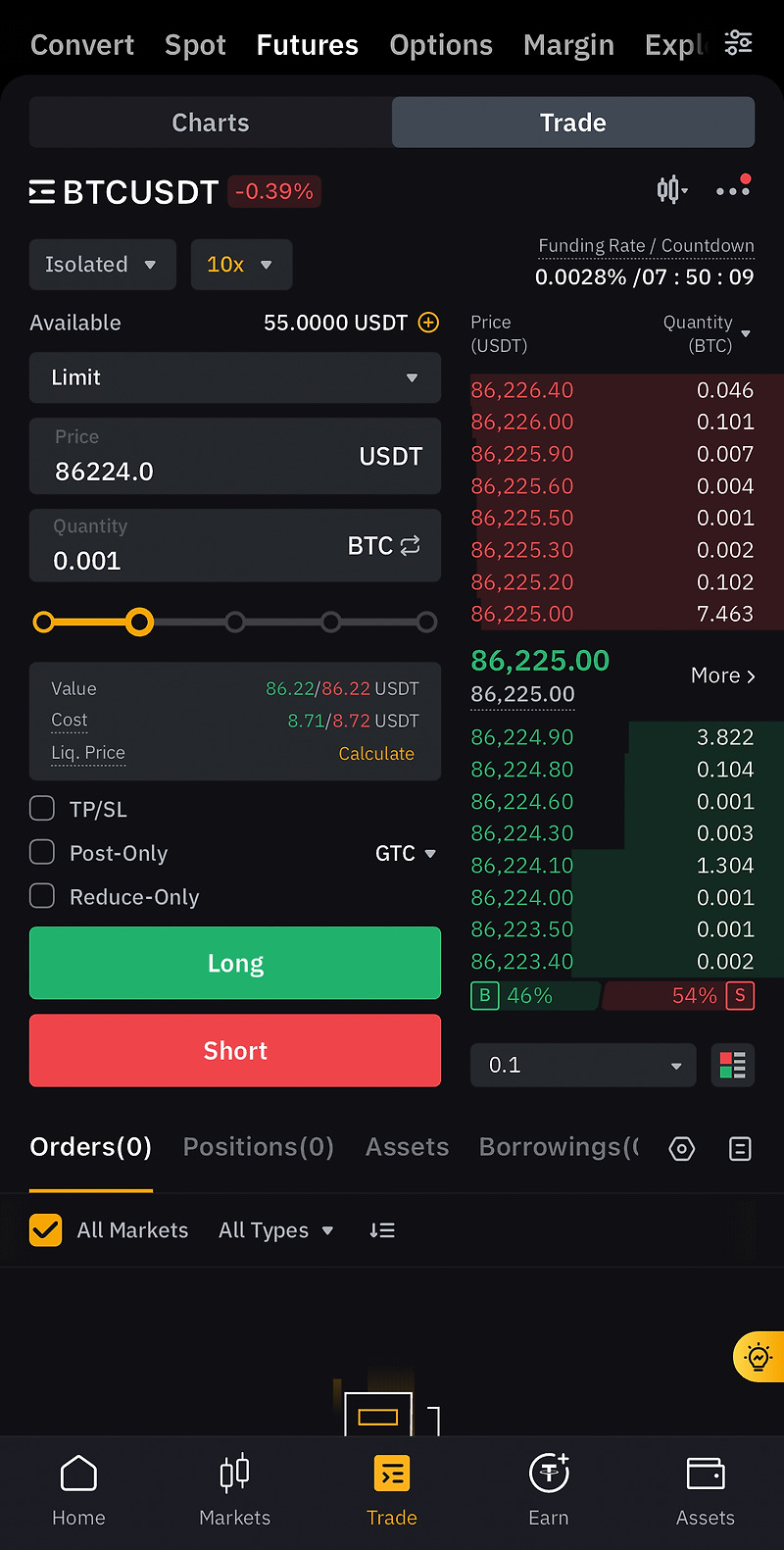
Task: Click the lightbulb assistant icon
Action: 758,1356
